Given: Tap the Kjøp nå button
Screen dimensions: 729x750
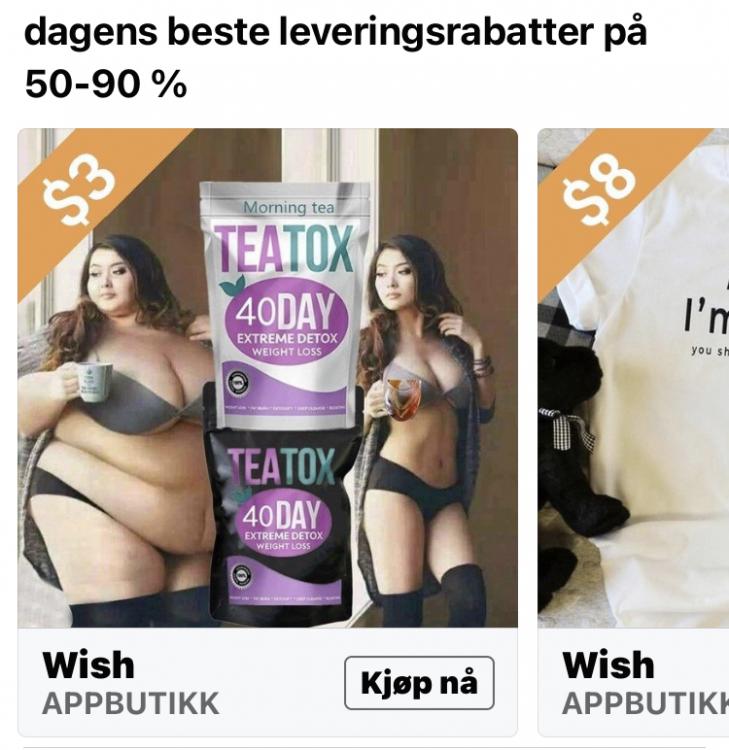Looking at the screenshot, I should [x=419, y=683].
